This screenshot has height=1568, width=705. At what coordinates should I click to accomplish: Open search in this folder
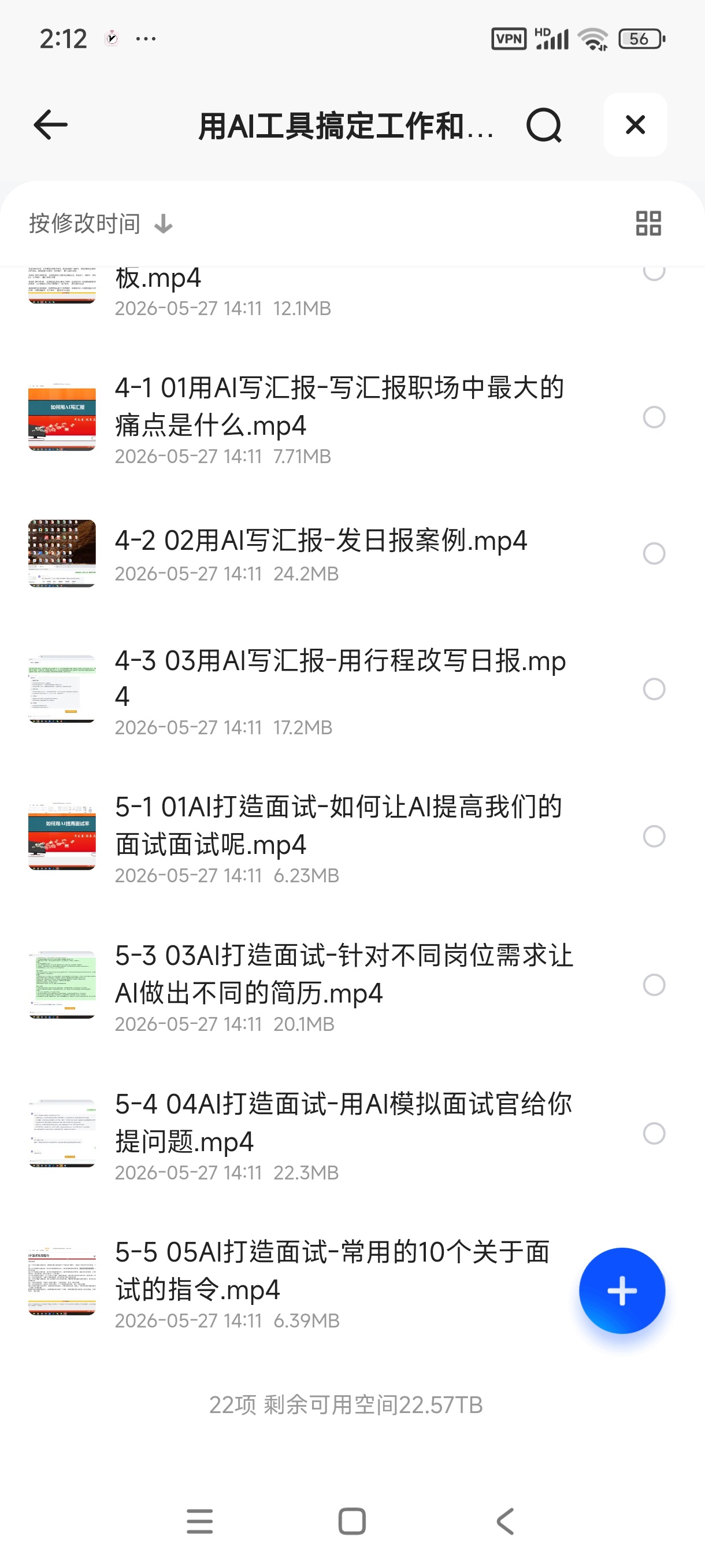(x=544, y=125)
